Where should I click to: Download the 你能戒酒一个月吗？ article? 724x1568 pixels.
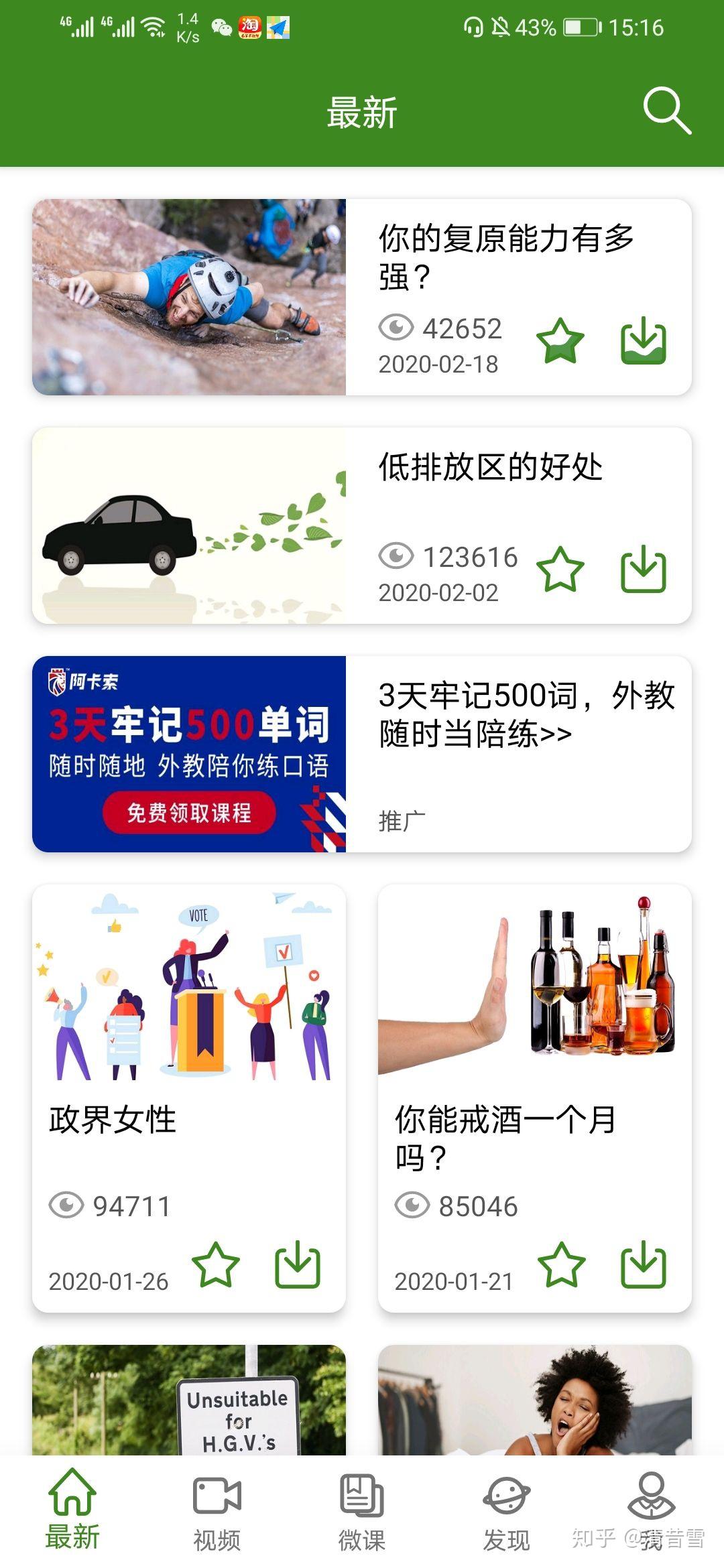pyautogui.click(x=643, y=1265)
